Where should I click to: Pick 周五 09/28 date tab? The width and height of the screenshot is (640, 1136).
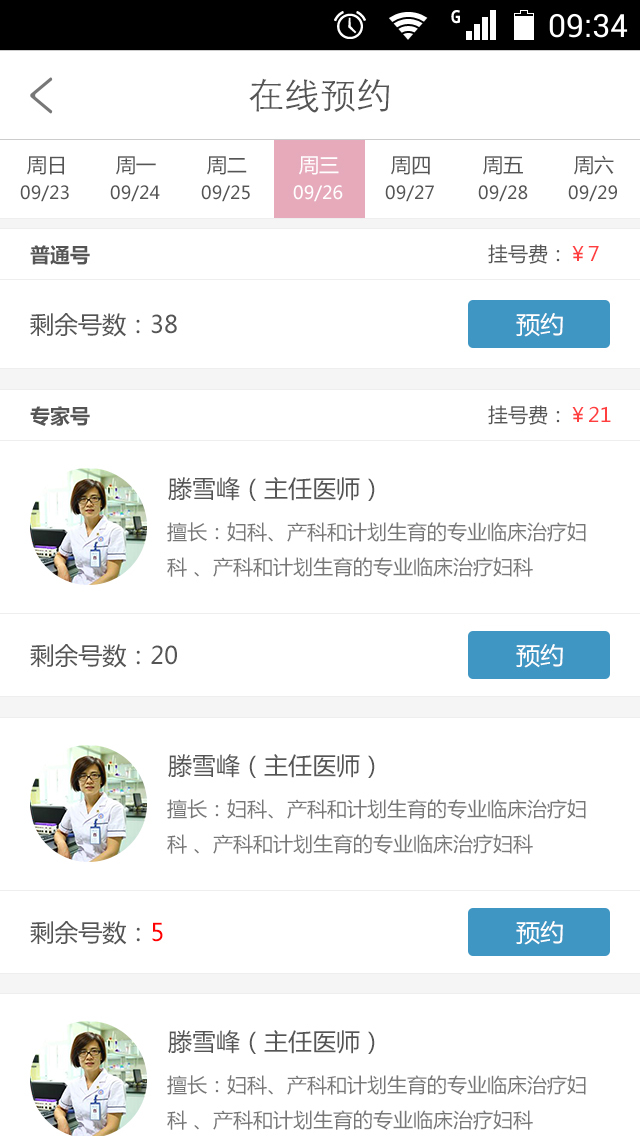pyautogui.click(x=502, y=179)
